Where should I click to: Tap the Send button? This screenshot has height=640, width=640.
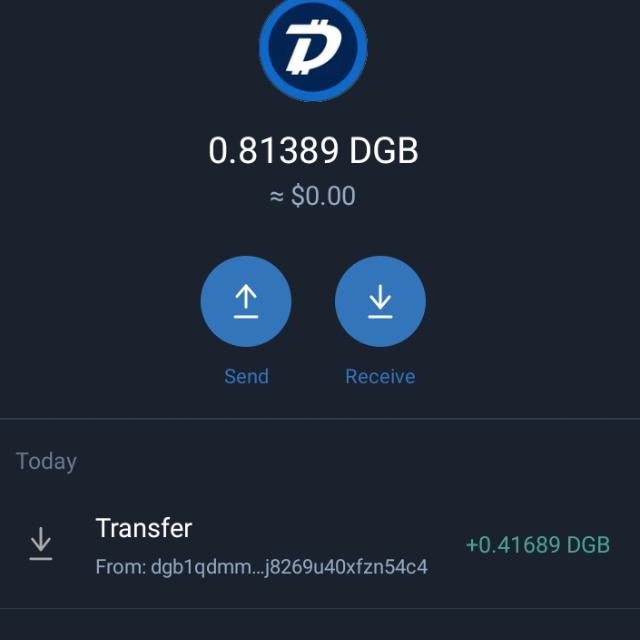pos(246,302)
